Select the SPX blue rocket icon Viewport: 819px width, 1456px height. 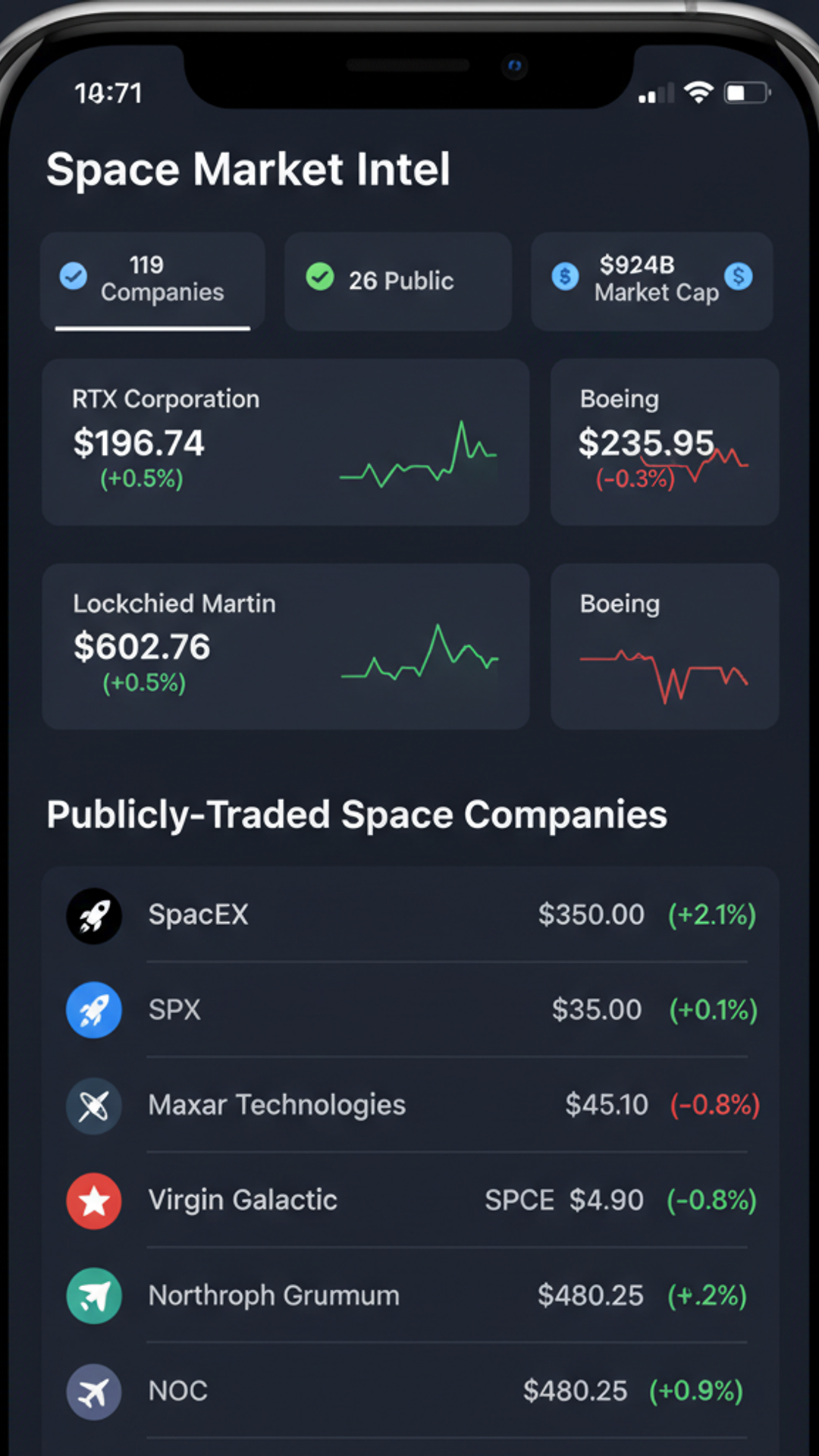[x=93, y=1010]
